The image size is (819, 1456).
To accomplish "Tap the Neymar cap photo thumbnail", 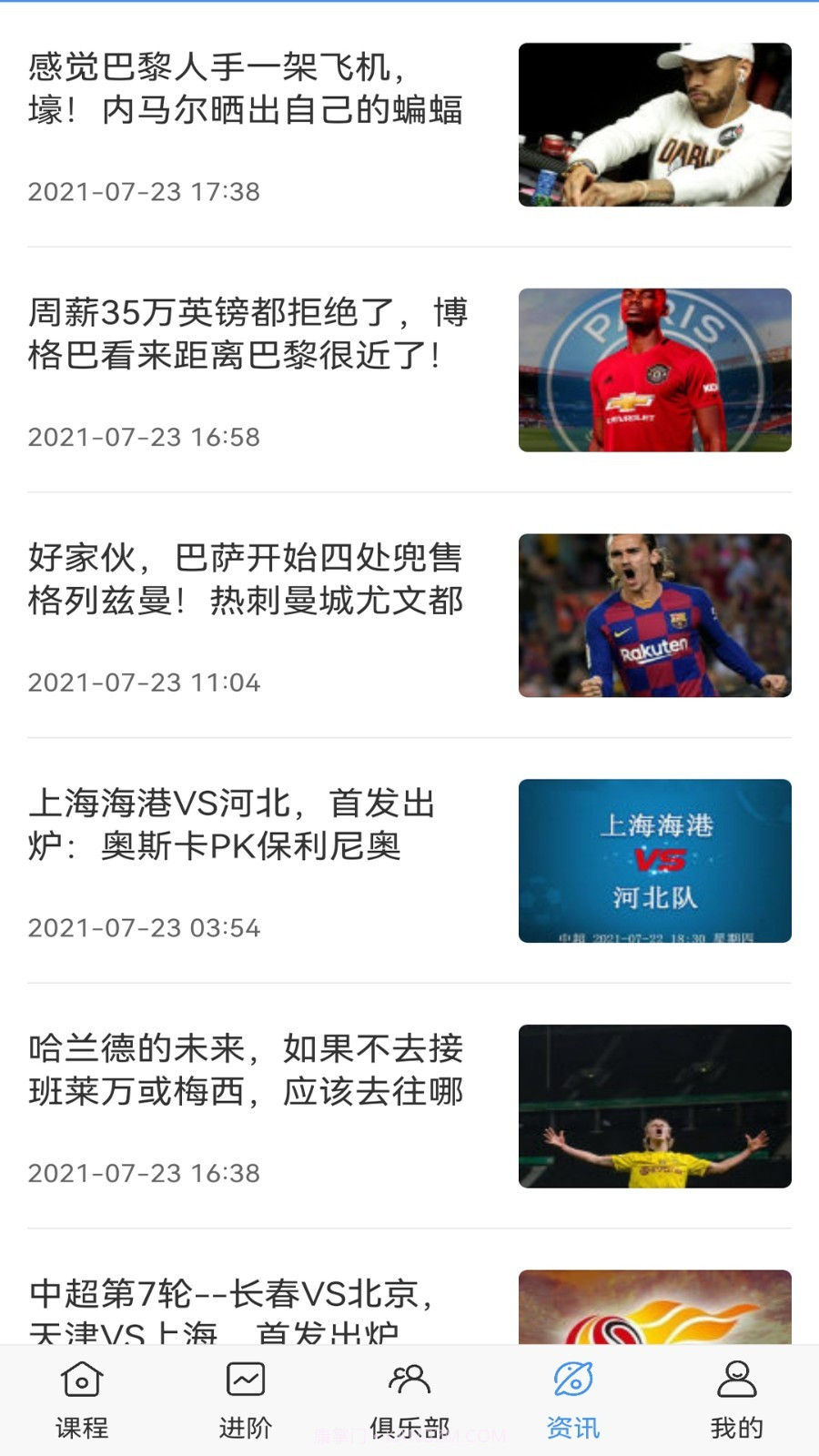I will point(656,125).
